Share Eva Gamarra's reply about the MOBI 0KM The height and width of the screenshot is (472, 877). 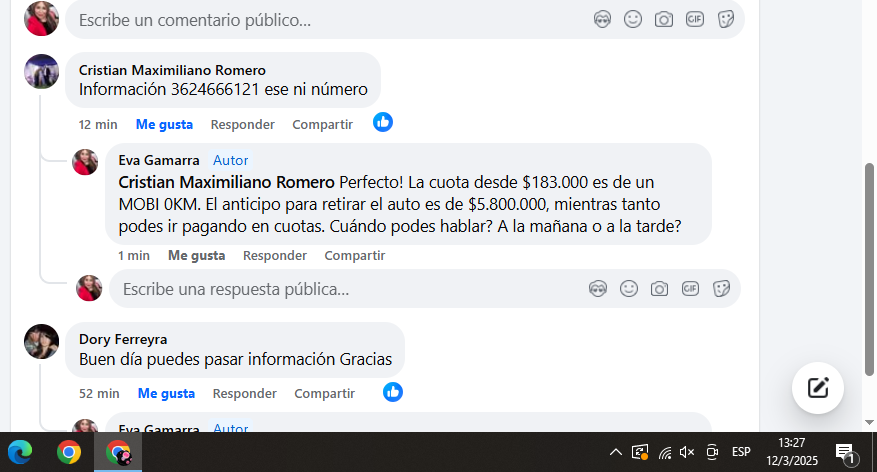(354, 255)
